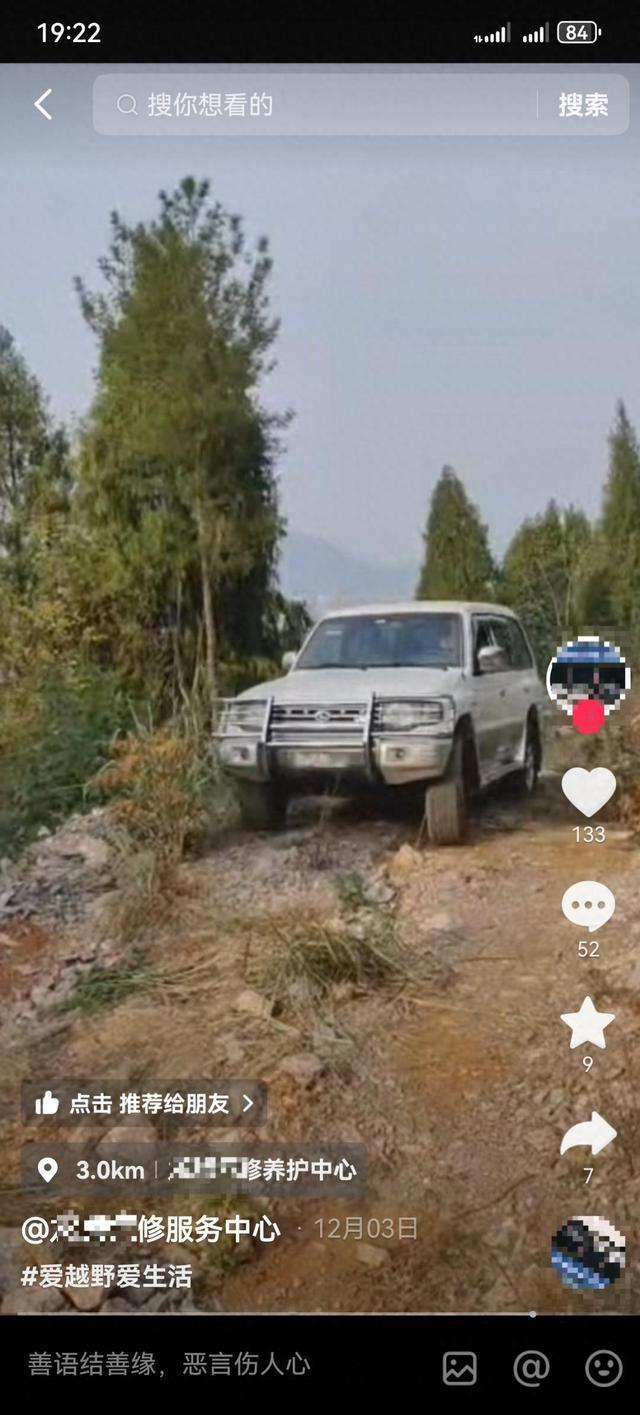Open the @修服务中心 author name
This screenshot has height=1415, width=640.
pyautogui.click(x=152, y=1229)
